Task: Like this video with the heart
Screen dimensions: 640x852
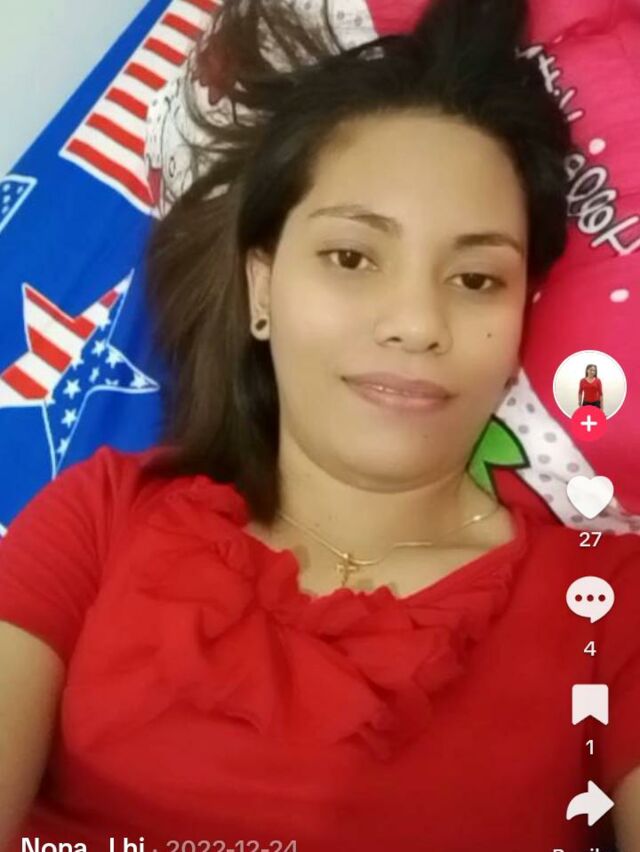Action: (x=590, y=497)
